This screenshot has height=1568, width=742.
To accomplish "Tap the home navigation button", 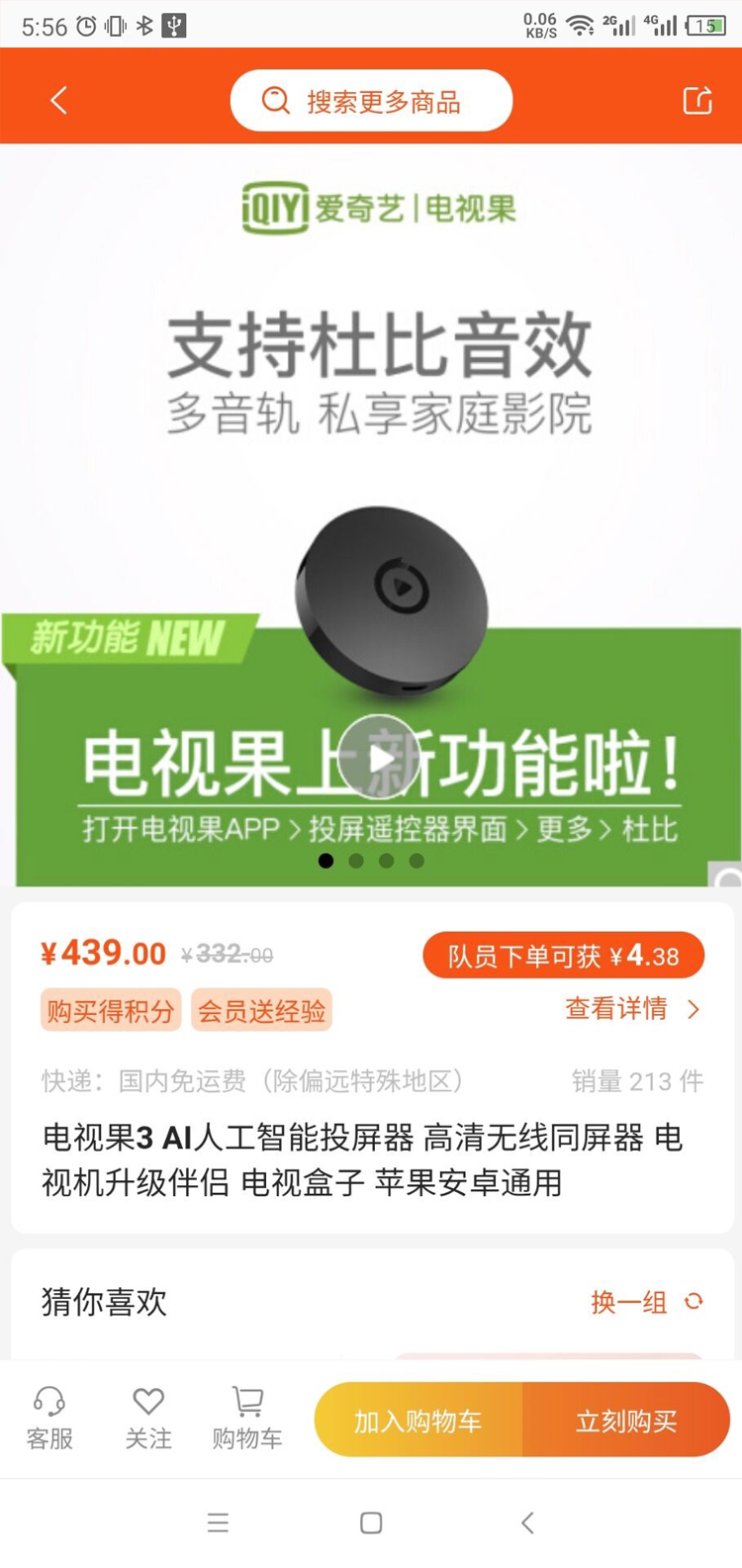I will (x=371, y=1522).
